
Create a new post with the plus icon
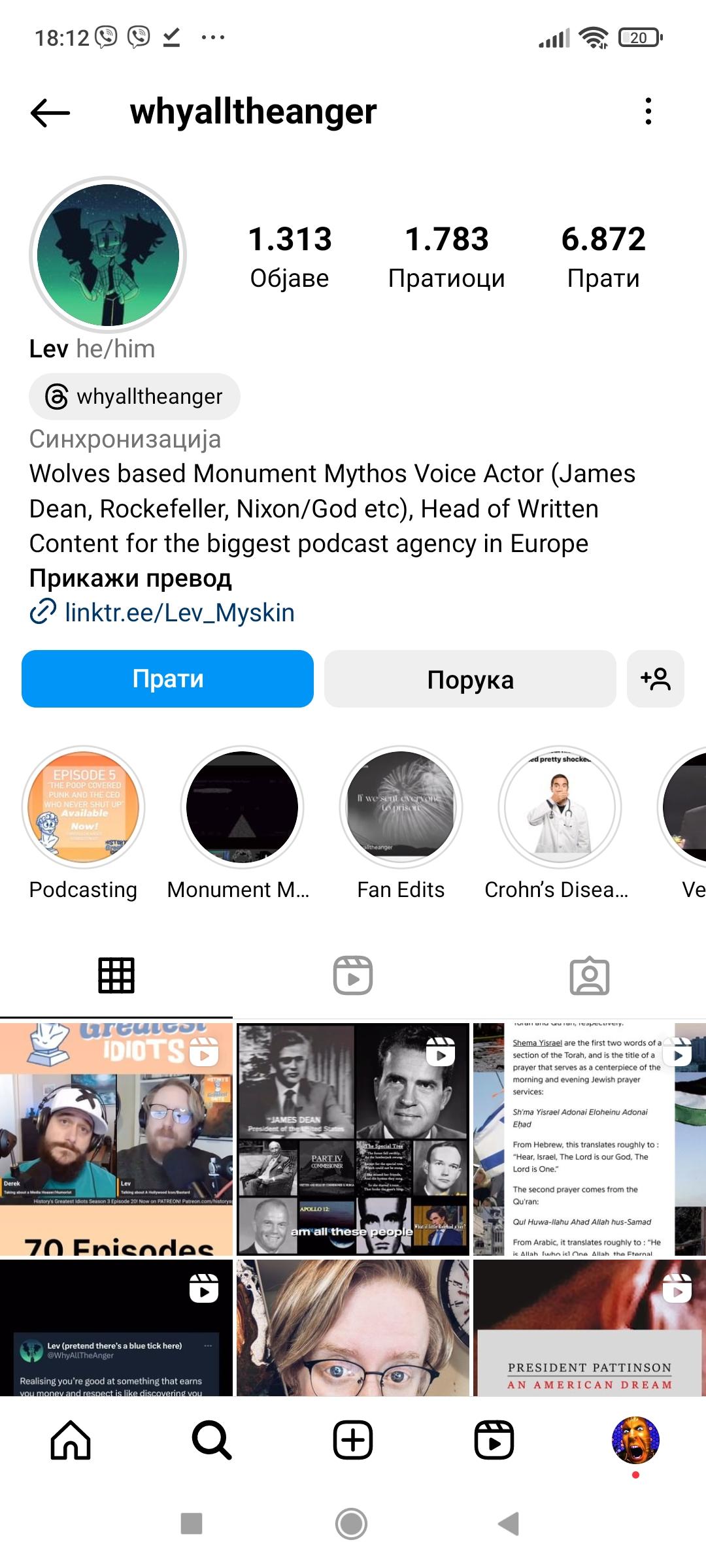click(353, 1440)
